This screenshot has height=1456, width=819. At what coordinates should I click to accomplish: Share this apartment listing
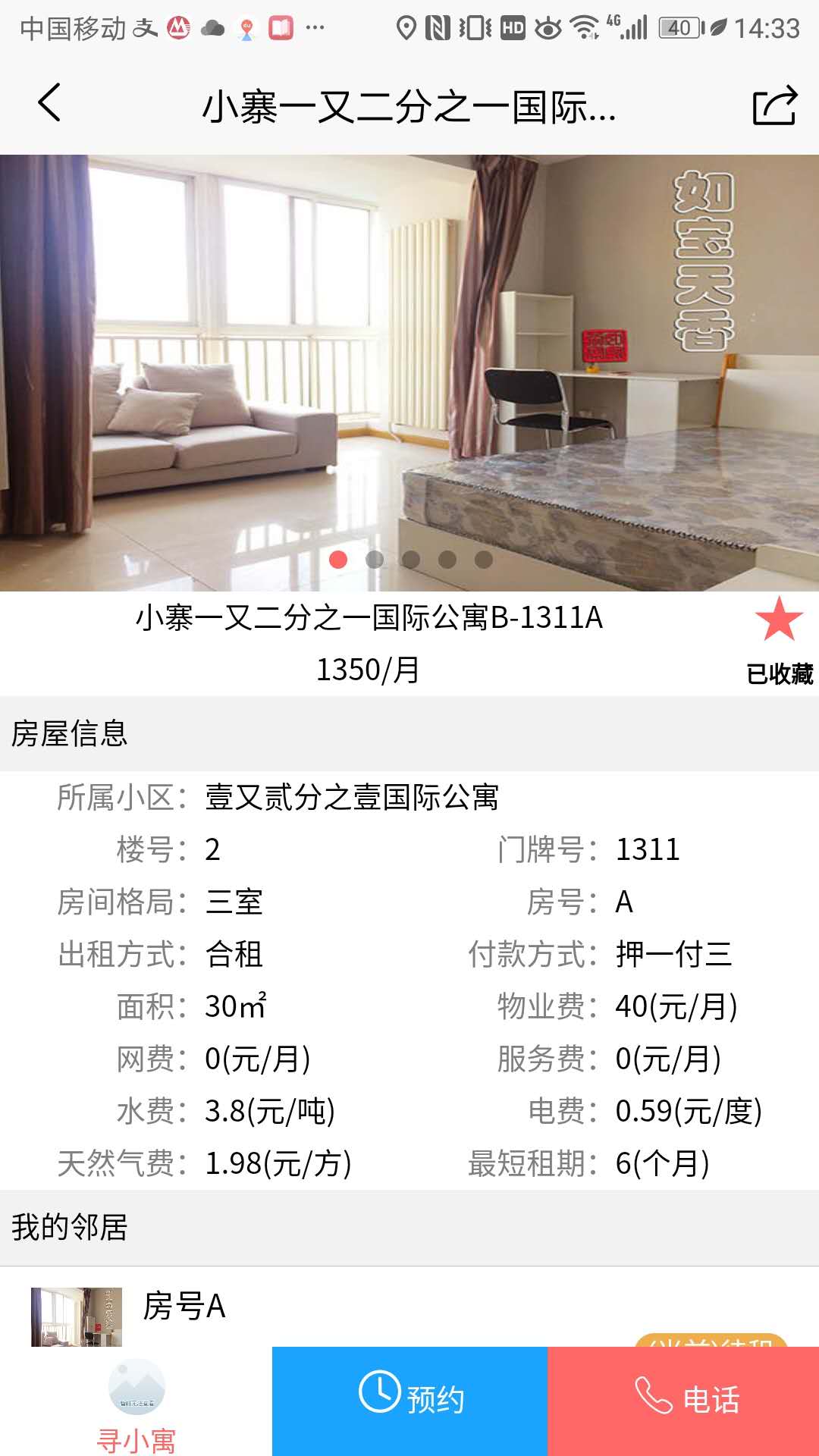pyautogui.click(x=774, y=105)
